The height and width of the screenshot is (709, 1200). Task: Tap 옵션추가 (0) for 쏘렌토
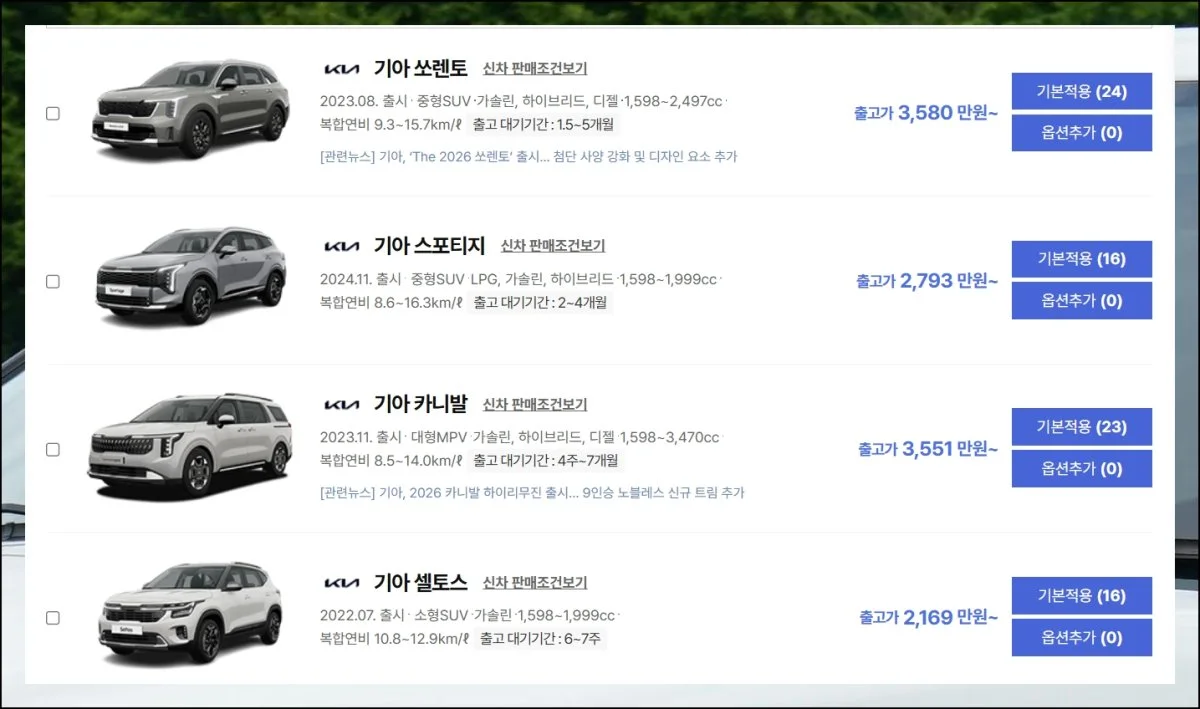point(1081,133)
